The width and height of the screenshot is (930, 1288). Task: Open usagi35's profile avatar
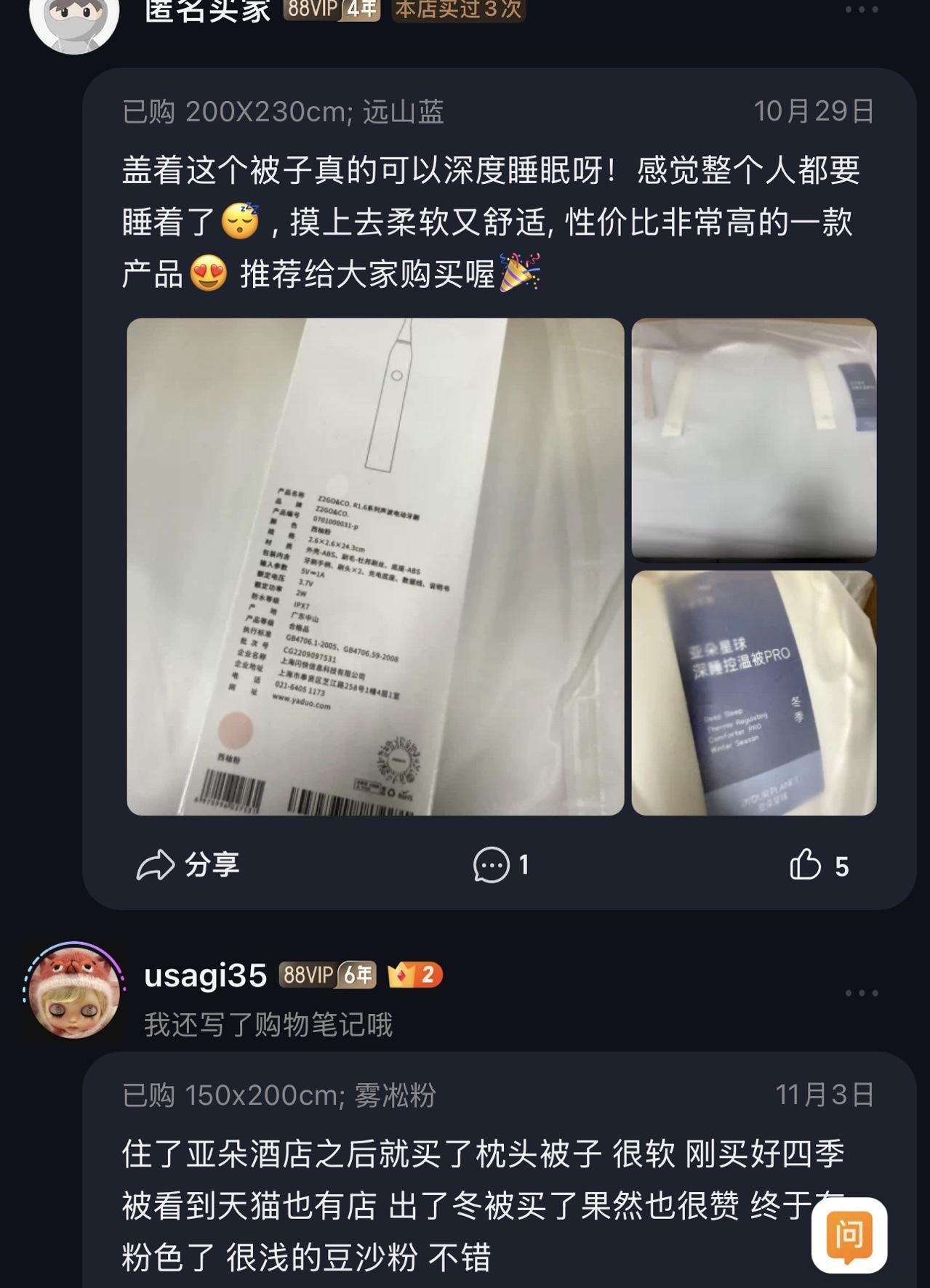click(73, 992)
